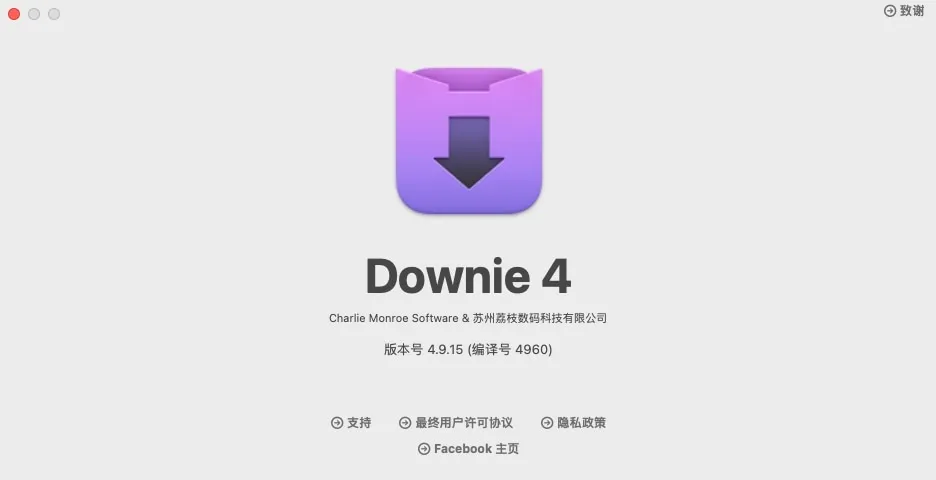Open the 致谢 acknowledgements link
The height and width of the screenshot is (480, 936).
(904, 11)
